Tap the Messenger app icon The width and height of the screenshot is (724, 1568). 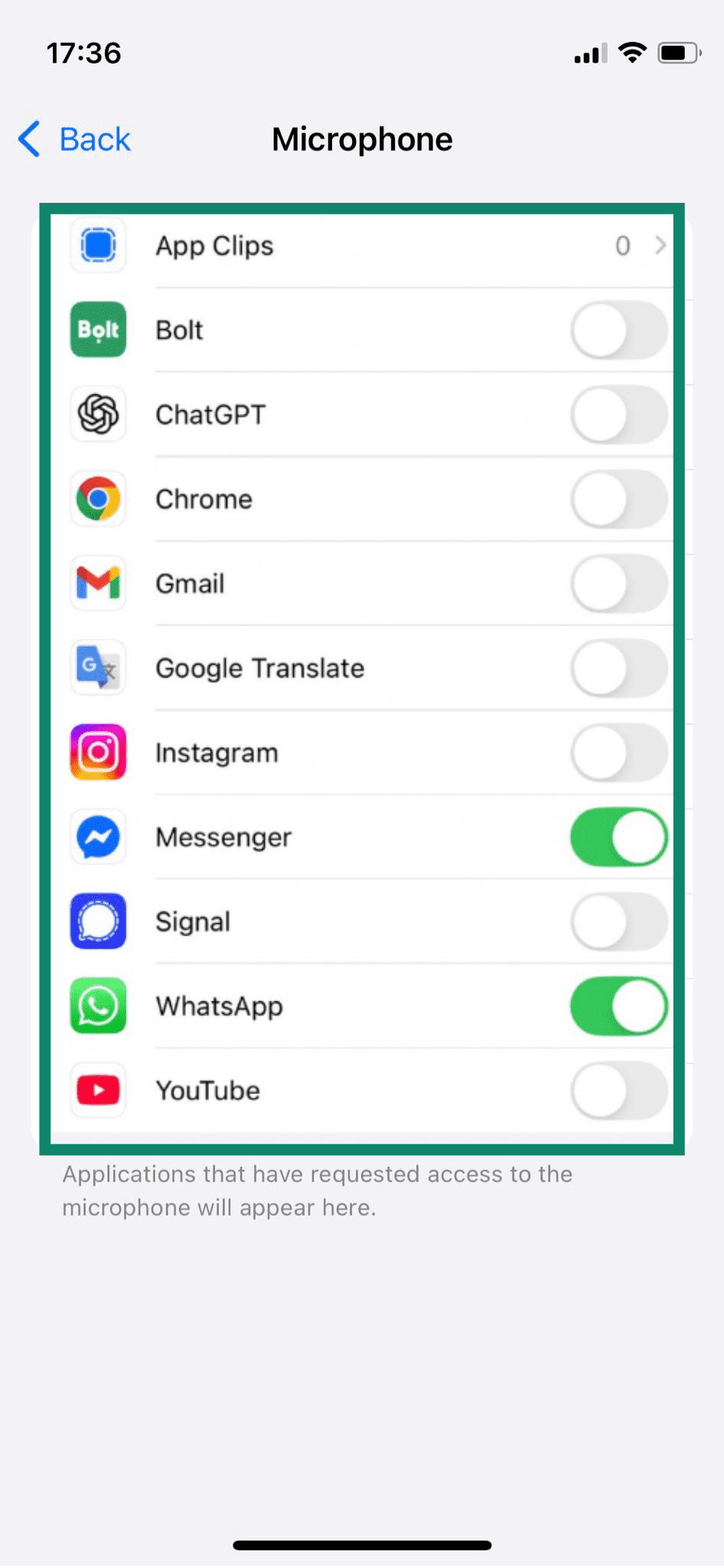97,837
